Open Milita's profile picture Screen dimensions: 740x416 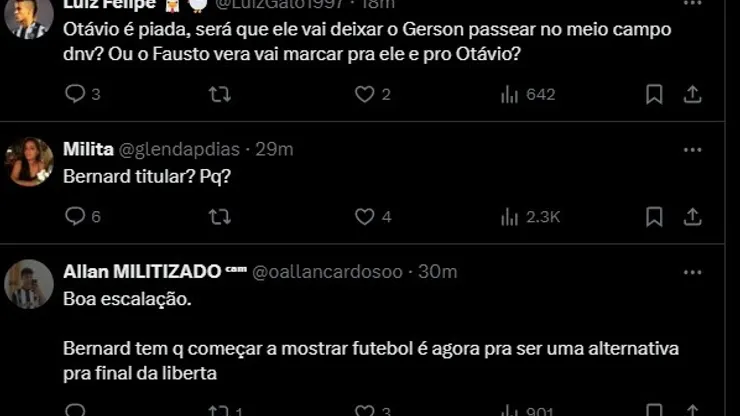click(x=29, y=162)
